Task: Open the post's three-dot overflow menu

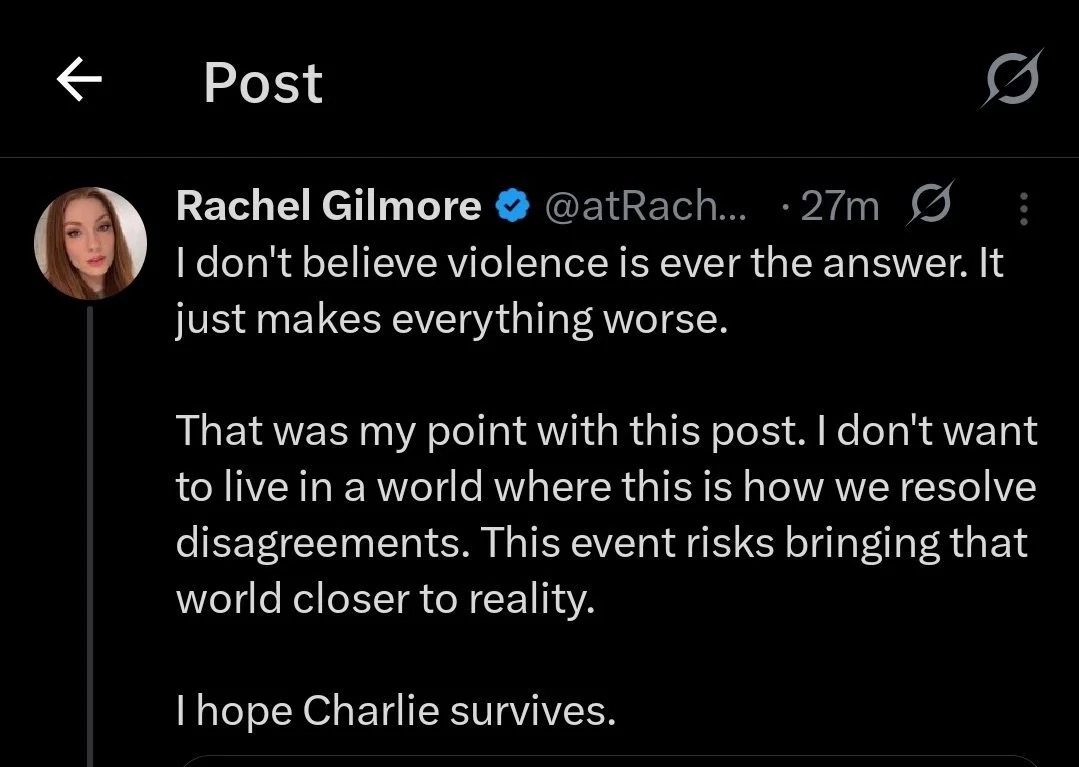Action: [x=1023, y=207]
